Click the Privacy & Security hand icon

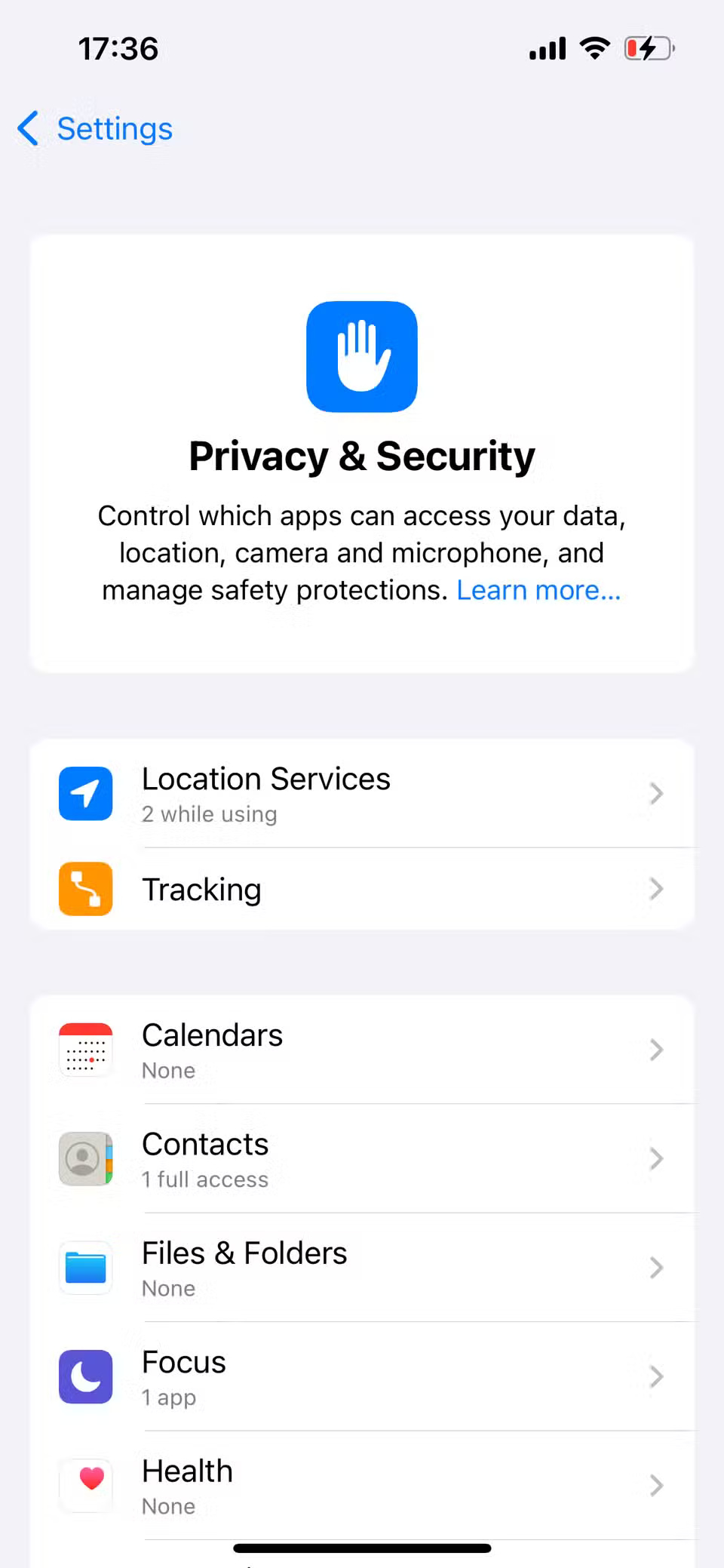[361, 356]
